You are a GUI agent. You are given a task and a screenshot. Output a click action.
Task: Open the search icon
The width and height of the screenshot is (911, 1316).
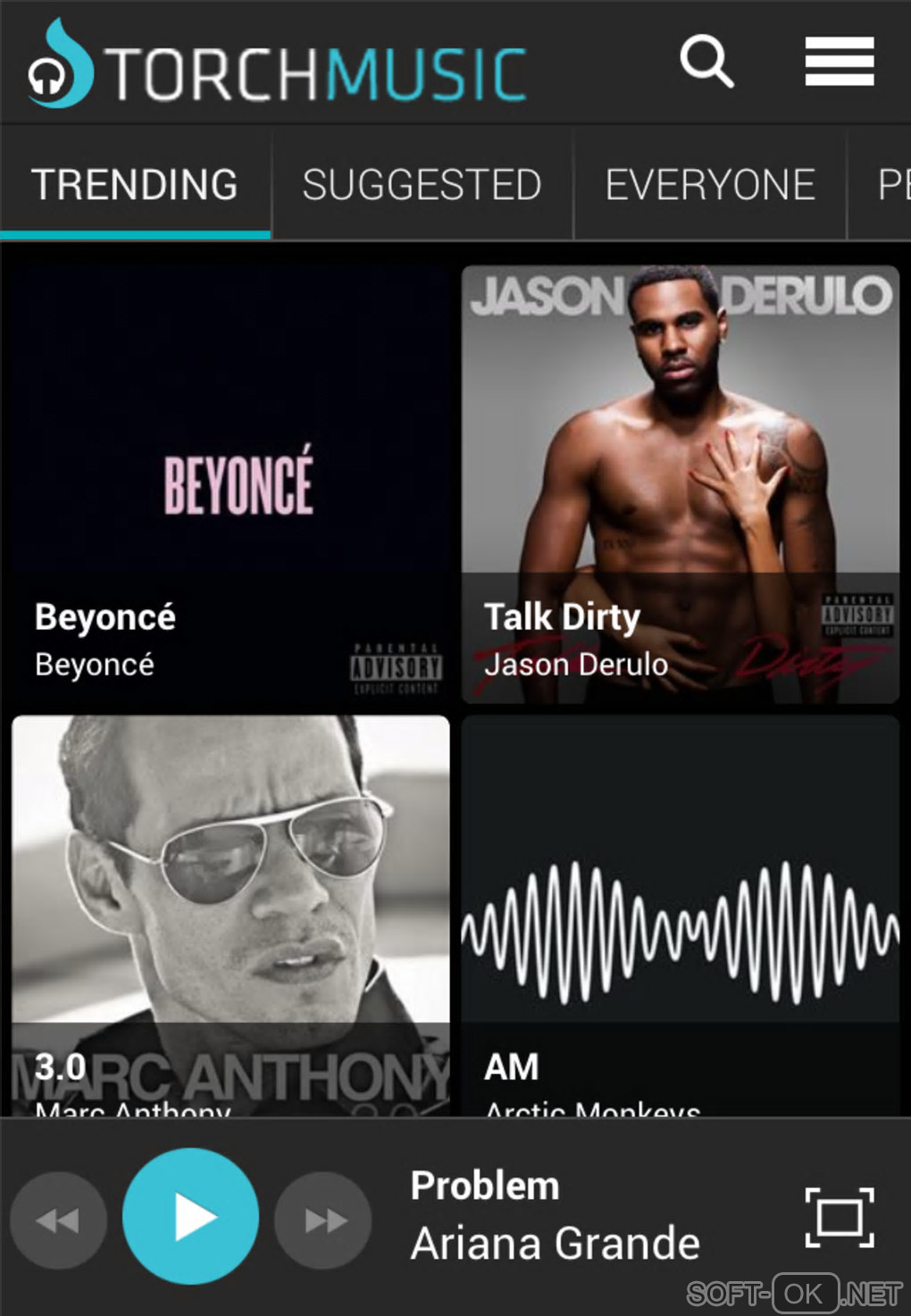[x=706, y=61]
